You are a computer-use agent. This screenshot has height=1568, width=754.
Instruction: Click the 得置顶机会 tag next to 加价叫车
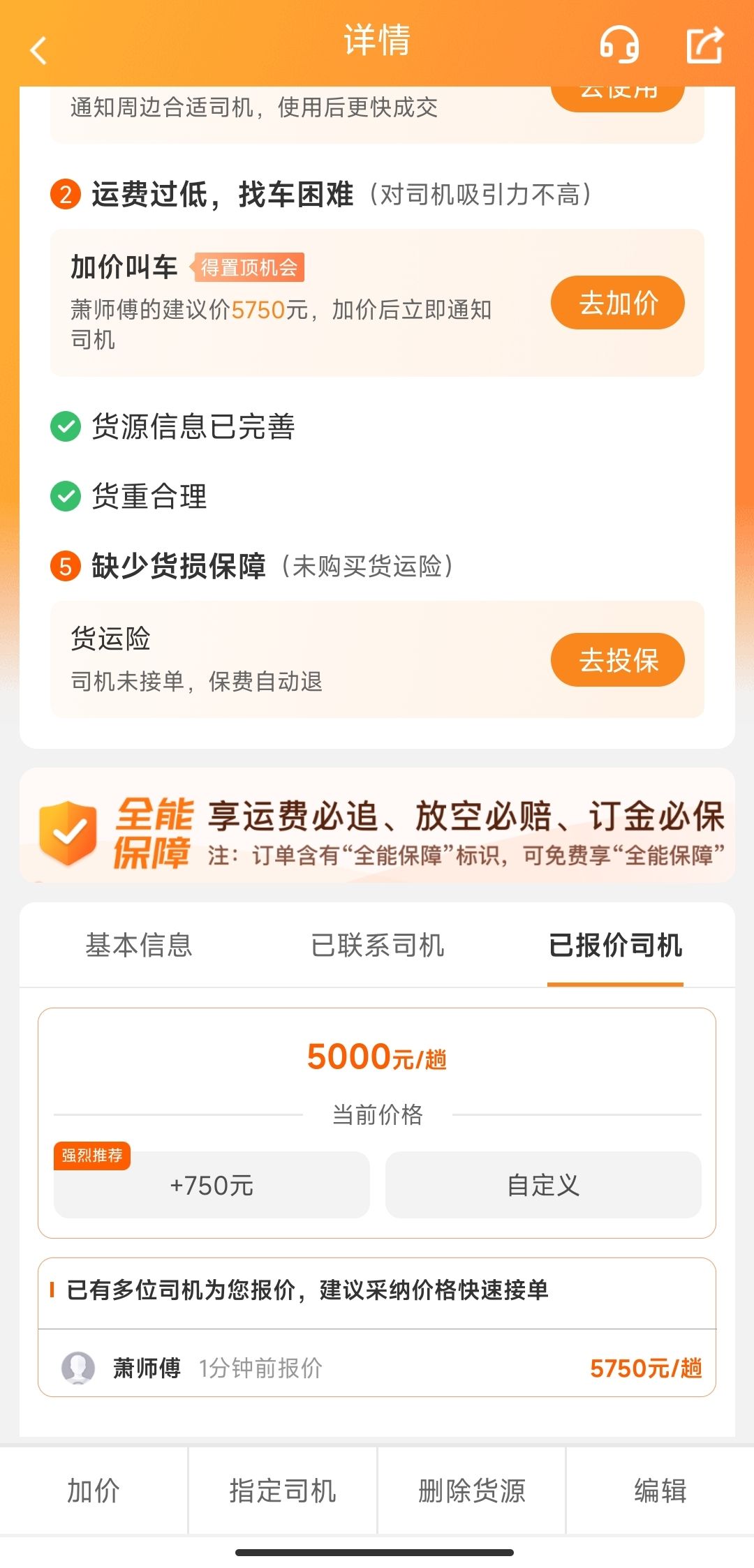coord(249,268)
